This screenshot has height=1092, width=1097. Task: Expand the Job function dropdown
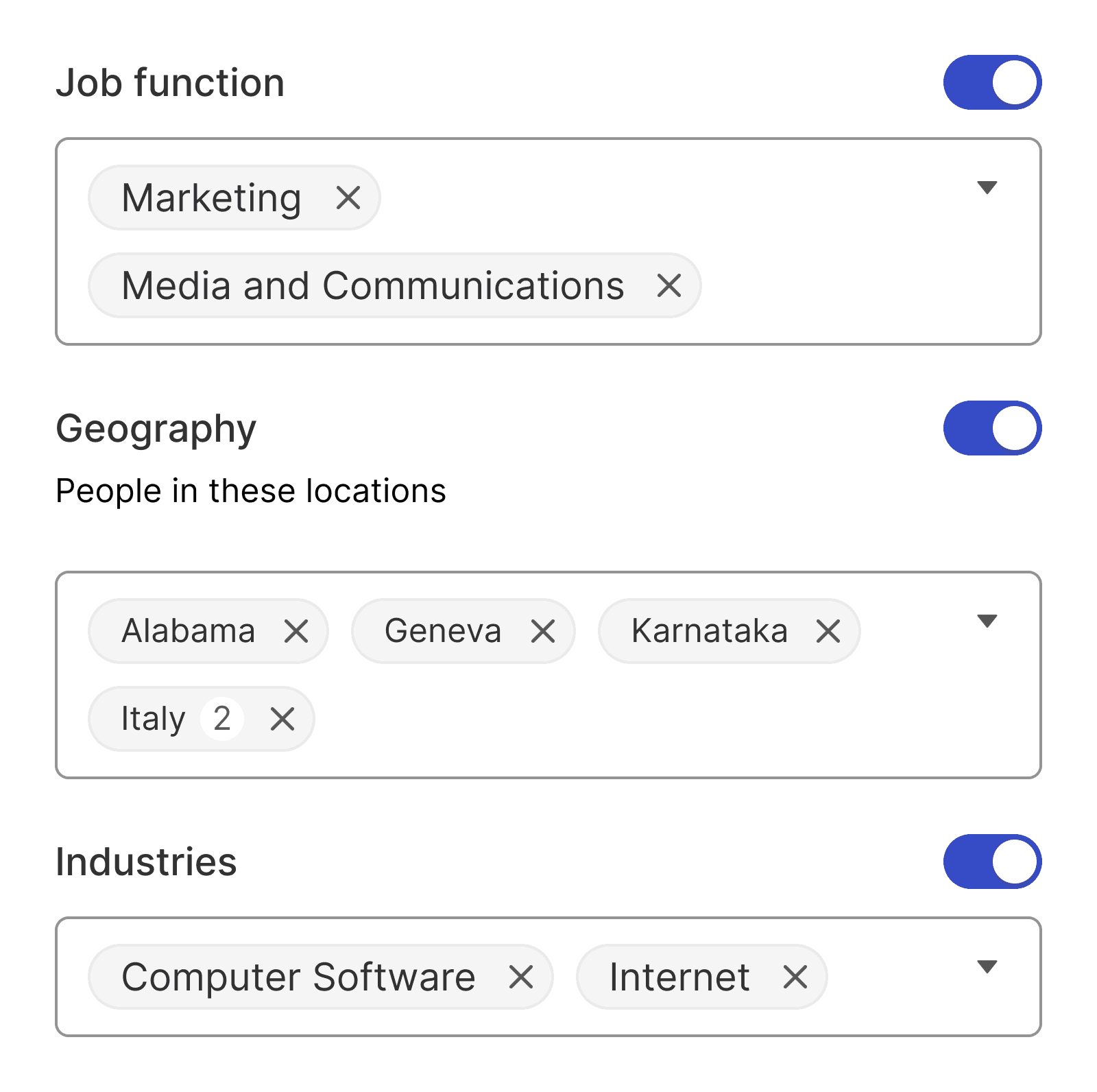[987, 187]
